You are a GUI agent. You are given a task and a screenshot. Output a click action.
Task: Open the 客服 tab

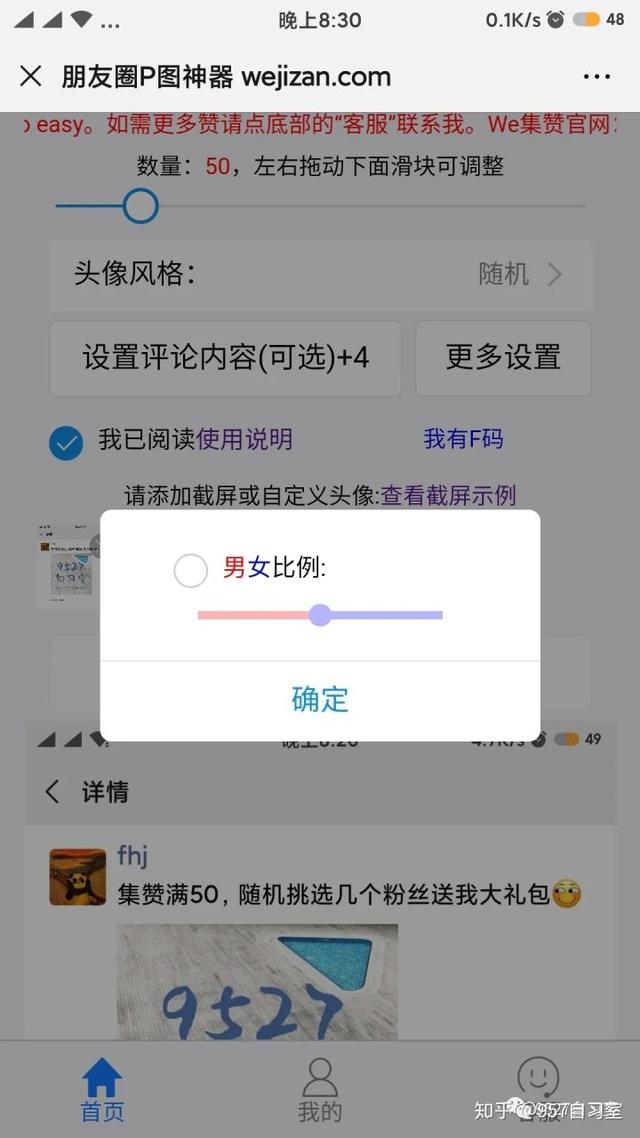pos(538,1090)
